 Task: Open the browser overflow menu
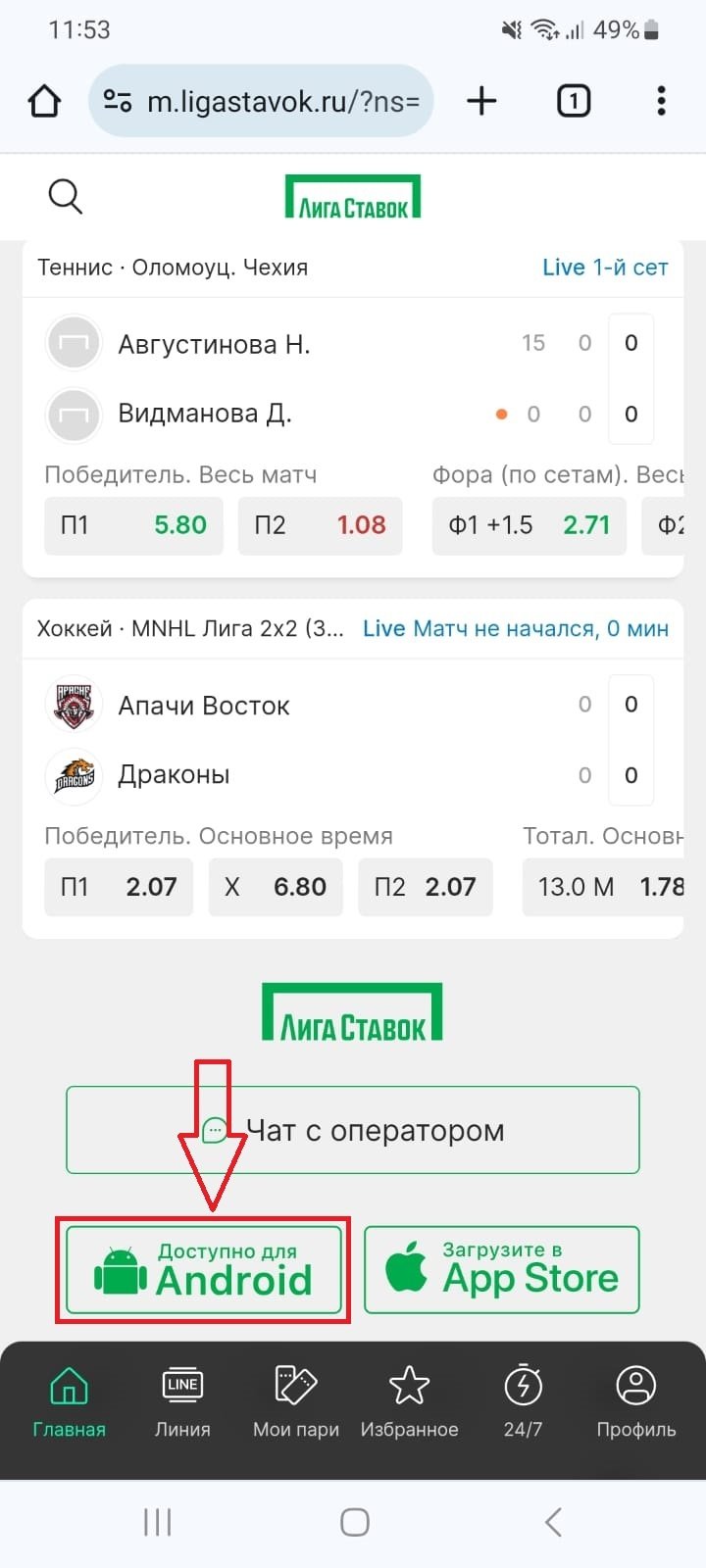(661, 101)
